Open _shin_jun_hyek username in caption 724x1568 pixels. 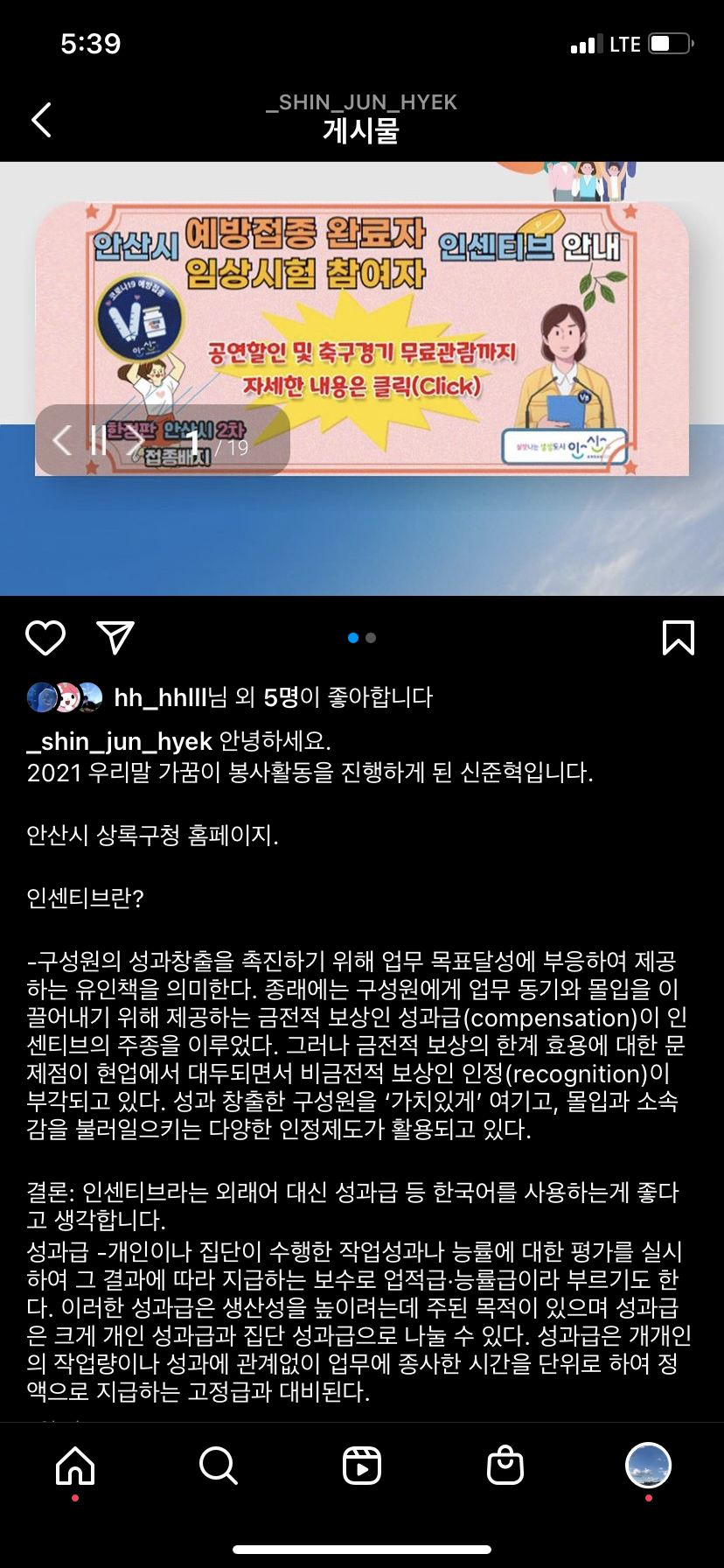coord(120,741)
